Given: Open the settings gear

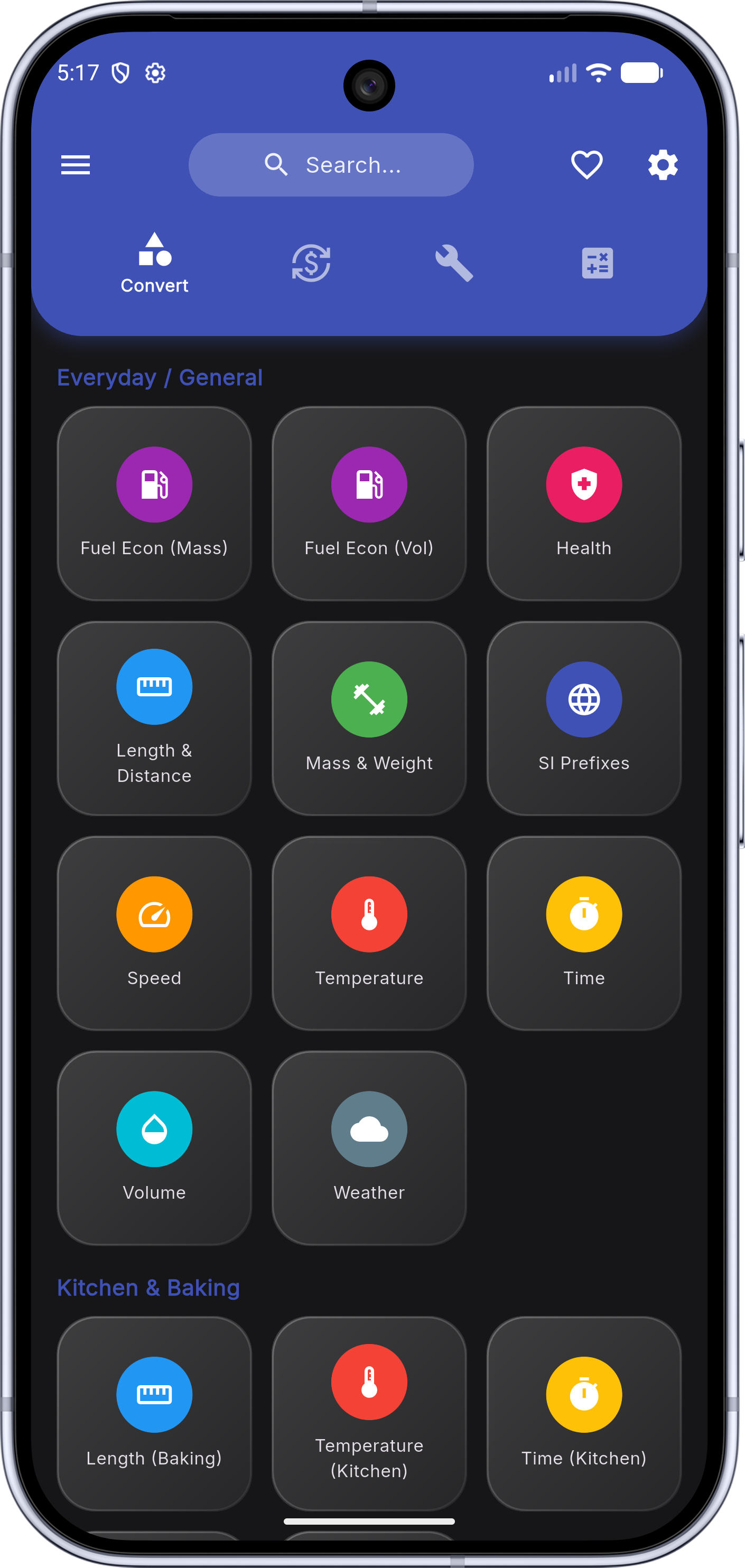Looking at the screenshot, I should click(663, 165).
